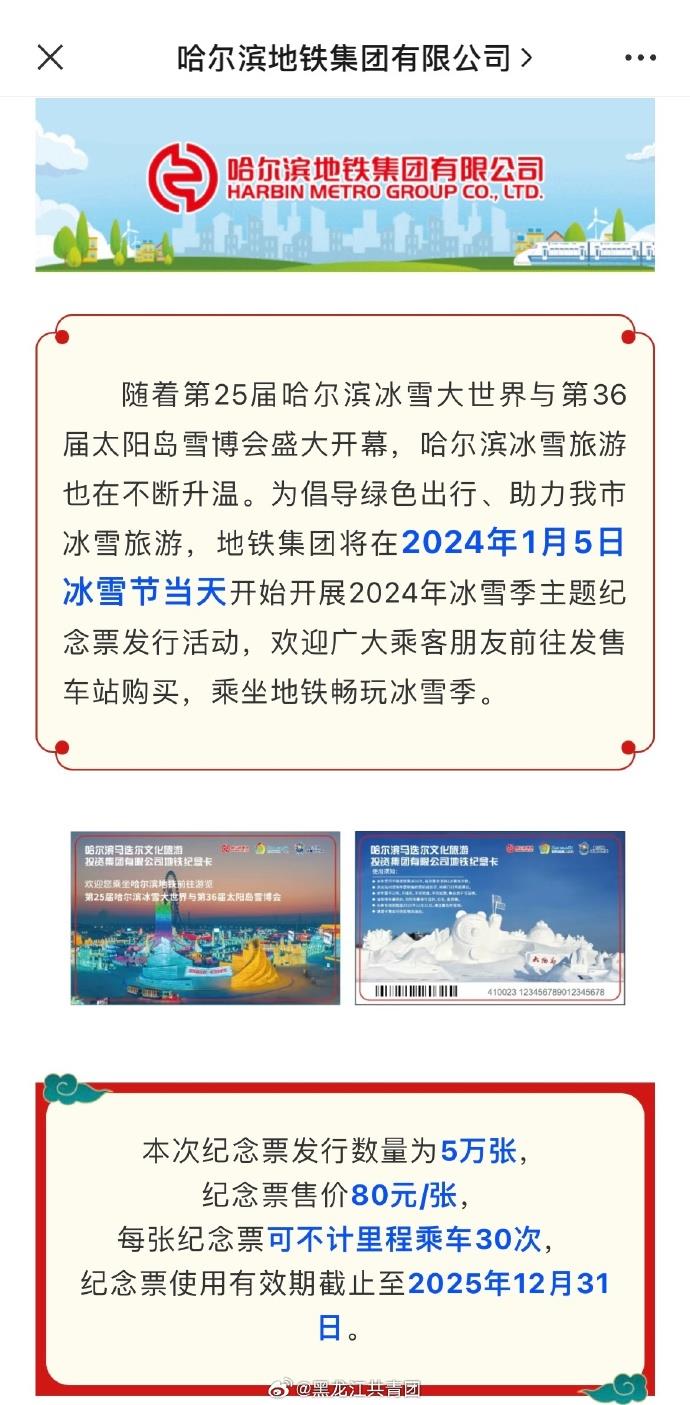
Task: Open the three-dot more options menu
Action: 640,58
